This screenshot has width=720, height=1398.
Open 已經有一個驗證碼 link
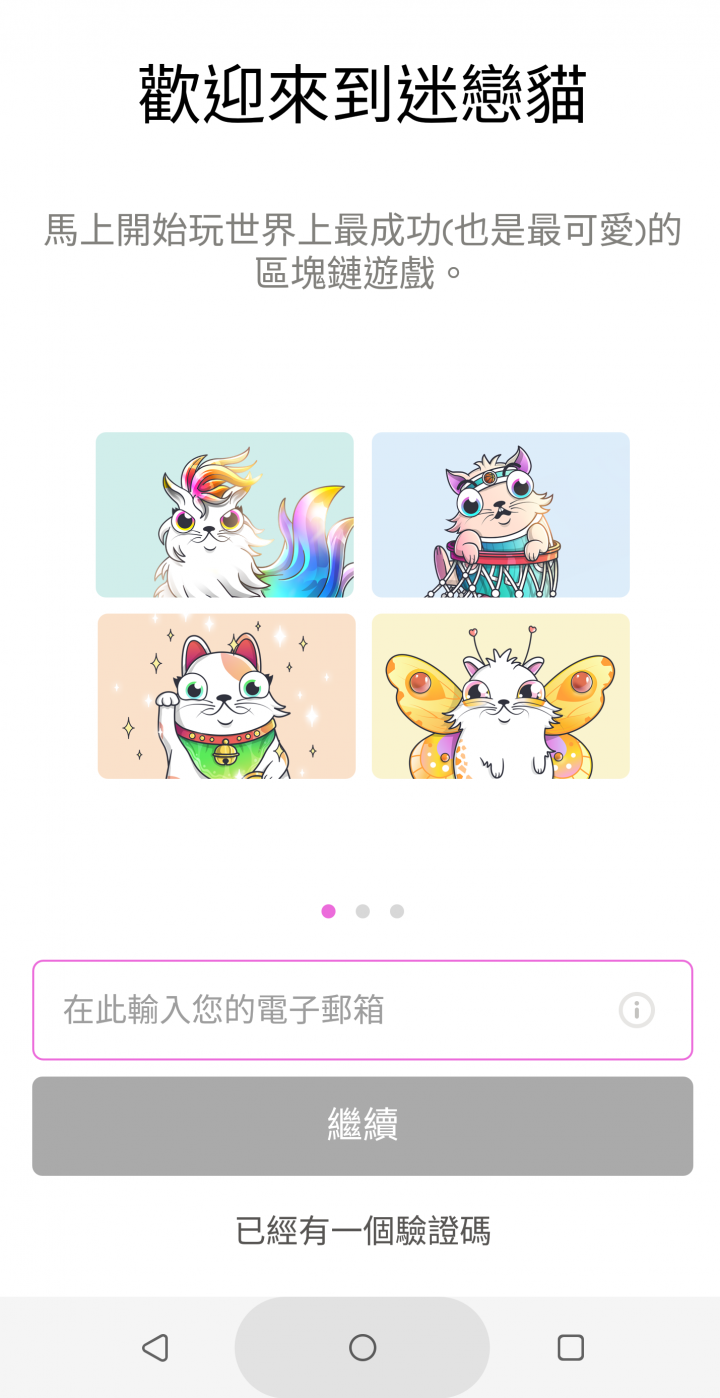[362, 1231]
